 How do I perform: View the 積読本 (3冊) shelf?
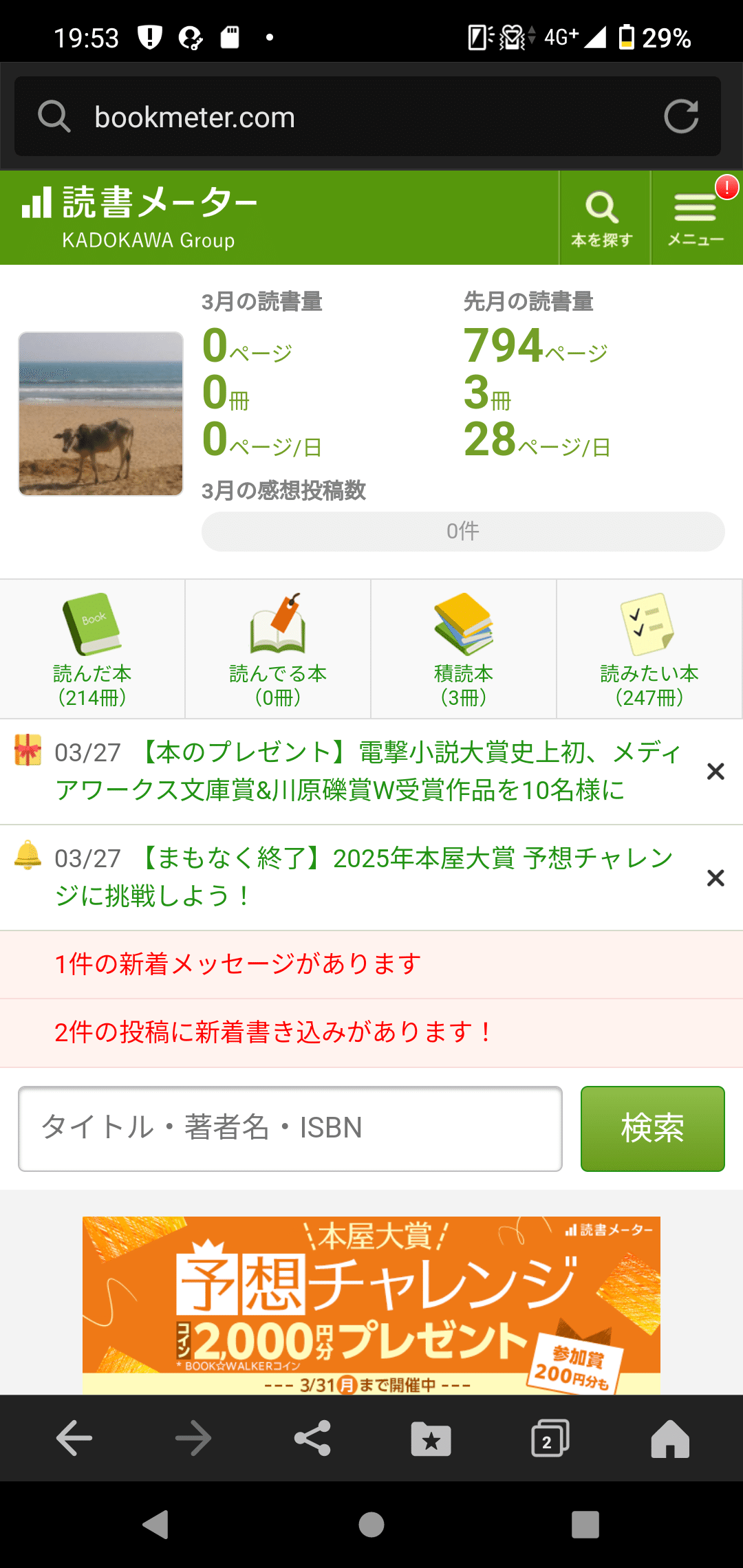point(464,649)
